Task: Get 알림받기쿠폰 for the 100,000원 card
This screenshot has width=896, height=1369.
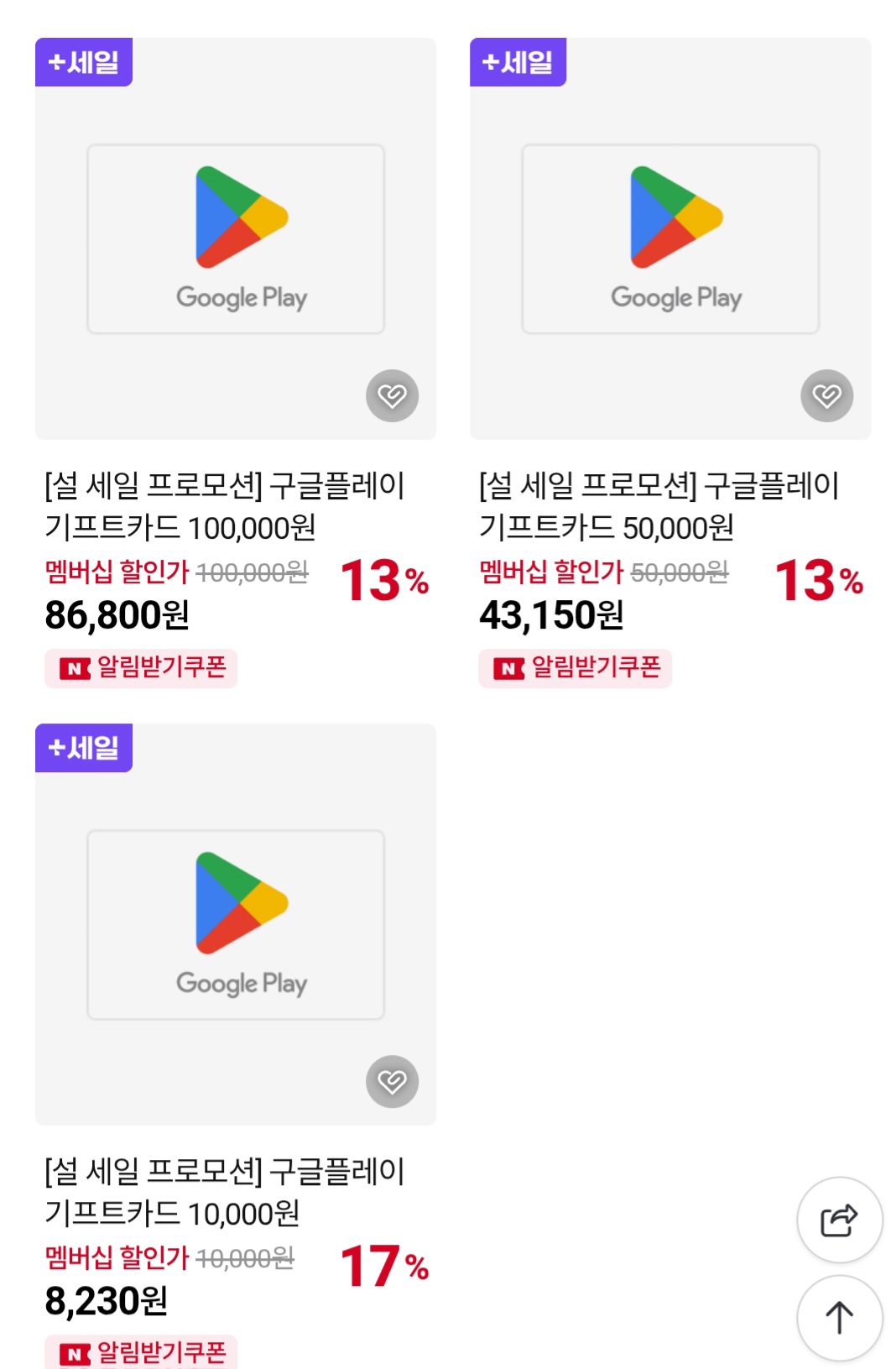Action: 141,668
